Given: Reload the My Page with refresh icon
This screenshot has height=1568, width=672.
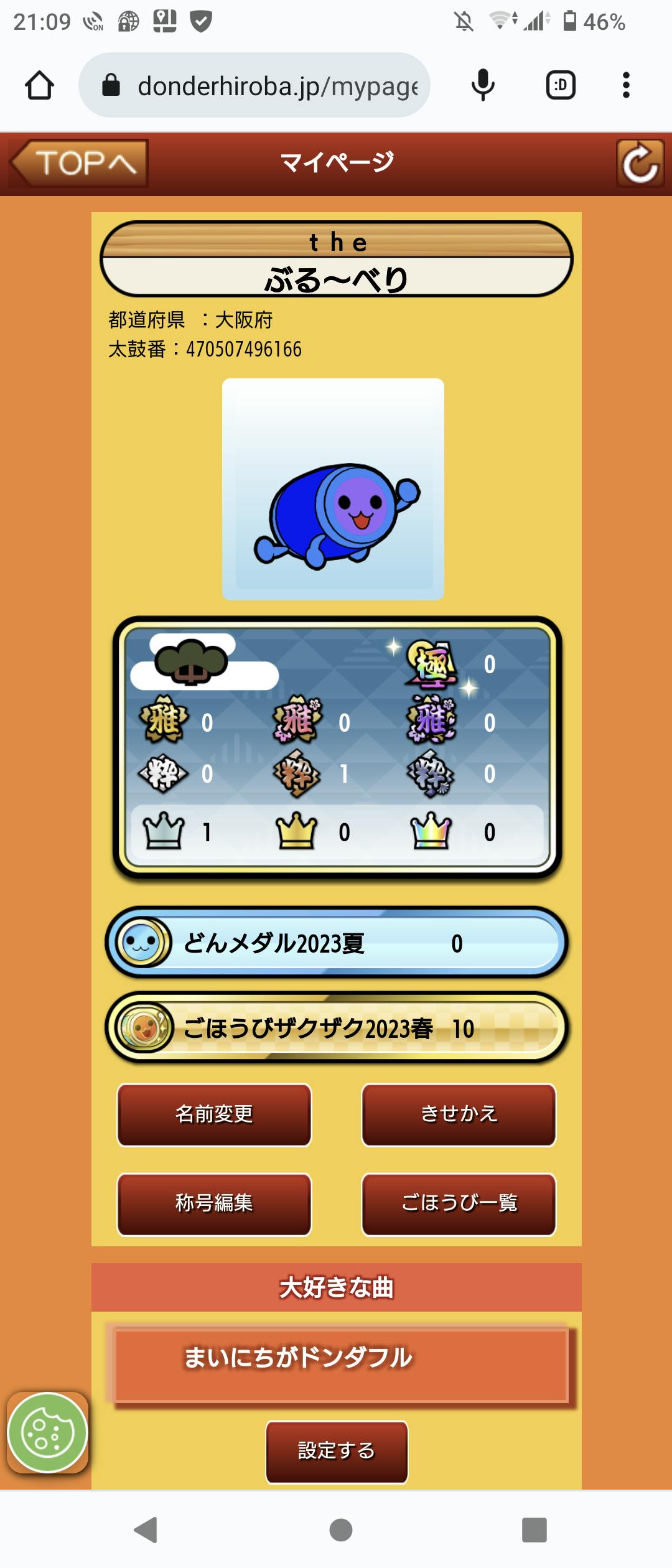Looking at the screenshot, I should (x=640, y=163).
